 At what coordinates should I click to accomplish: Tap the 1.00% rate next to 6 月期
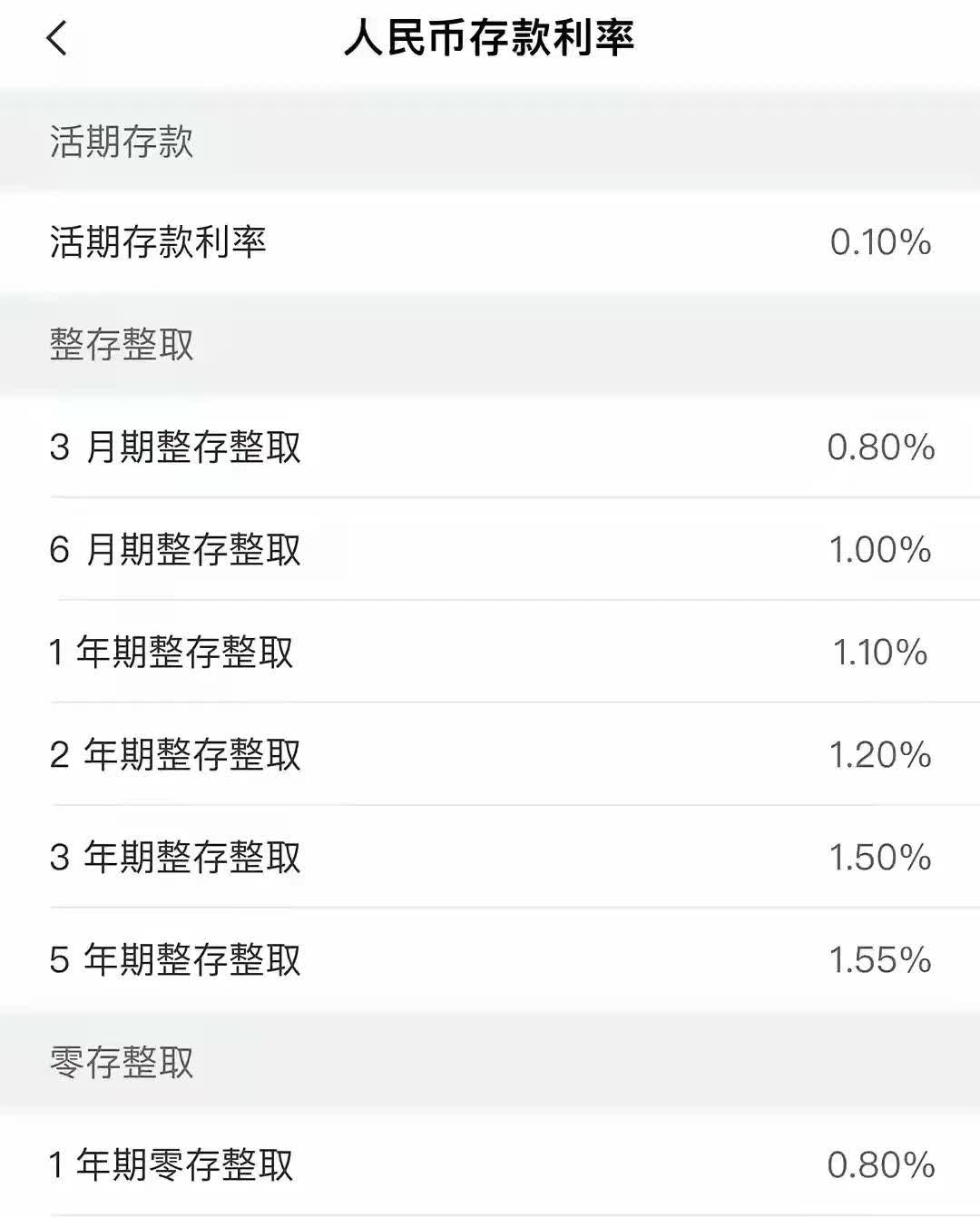click(x=881, y=549)
